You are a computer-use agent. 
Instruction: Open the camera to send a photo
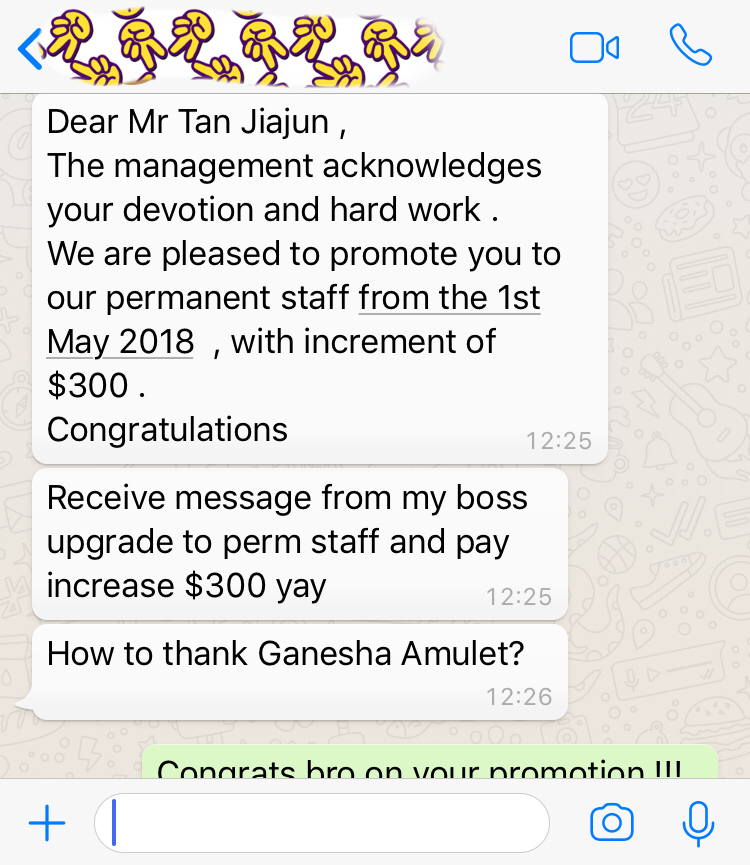tap(611, 823)
